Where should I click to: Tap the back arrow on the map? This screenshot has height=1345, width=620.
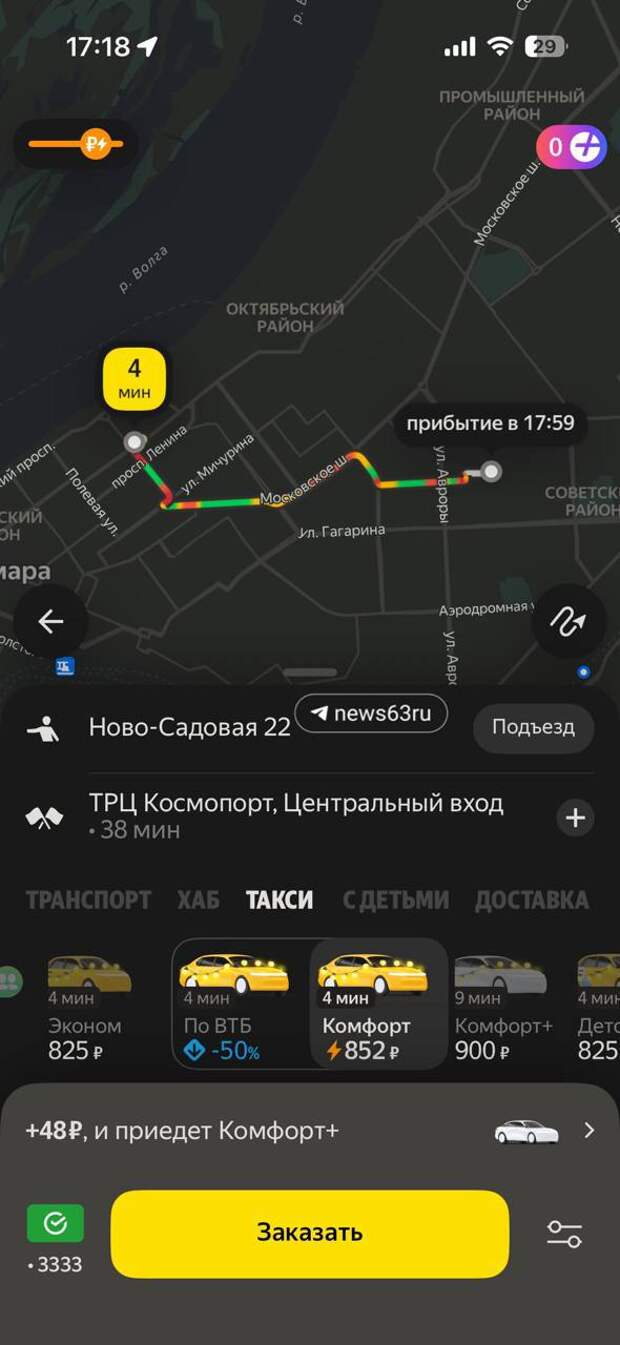pyautogui.click(x=50, y=622)
